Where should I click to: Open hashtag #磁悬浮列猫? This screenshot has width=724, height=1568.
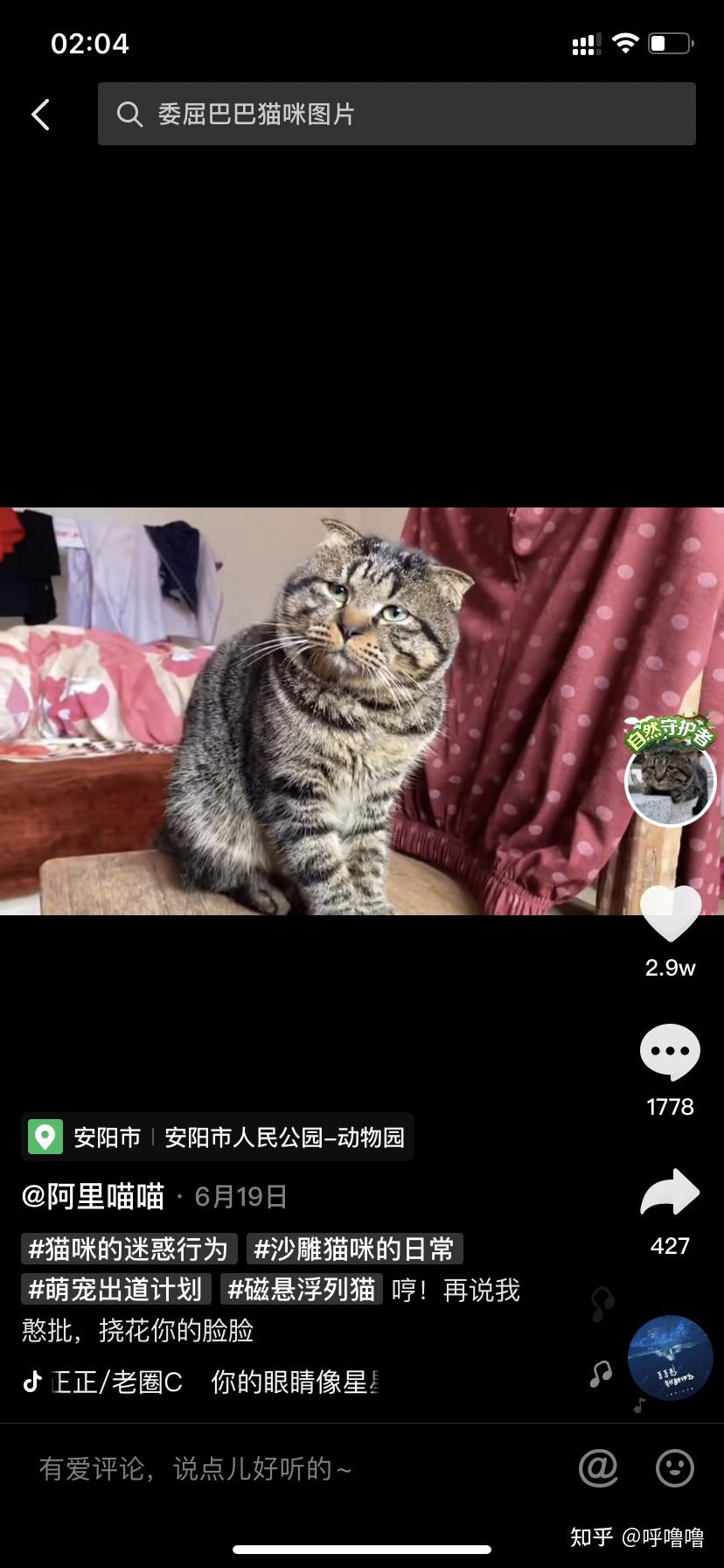coord(302,1290)
